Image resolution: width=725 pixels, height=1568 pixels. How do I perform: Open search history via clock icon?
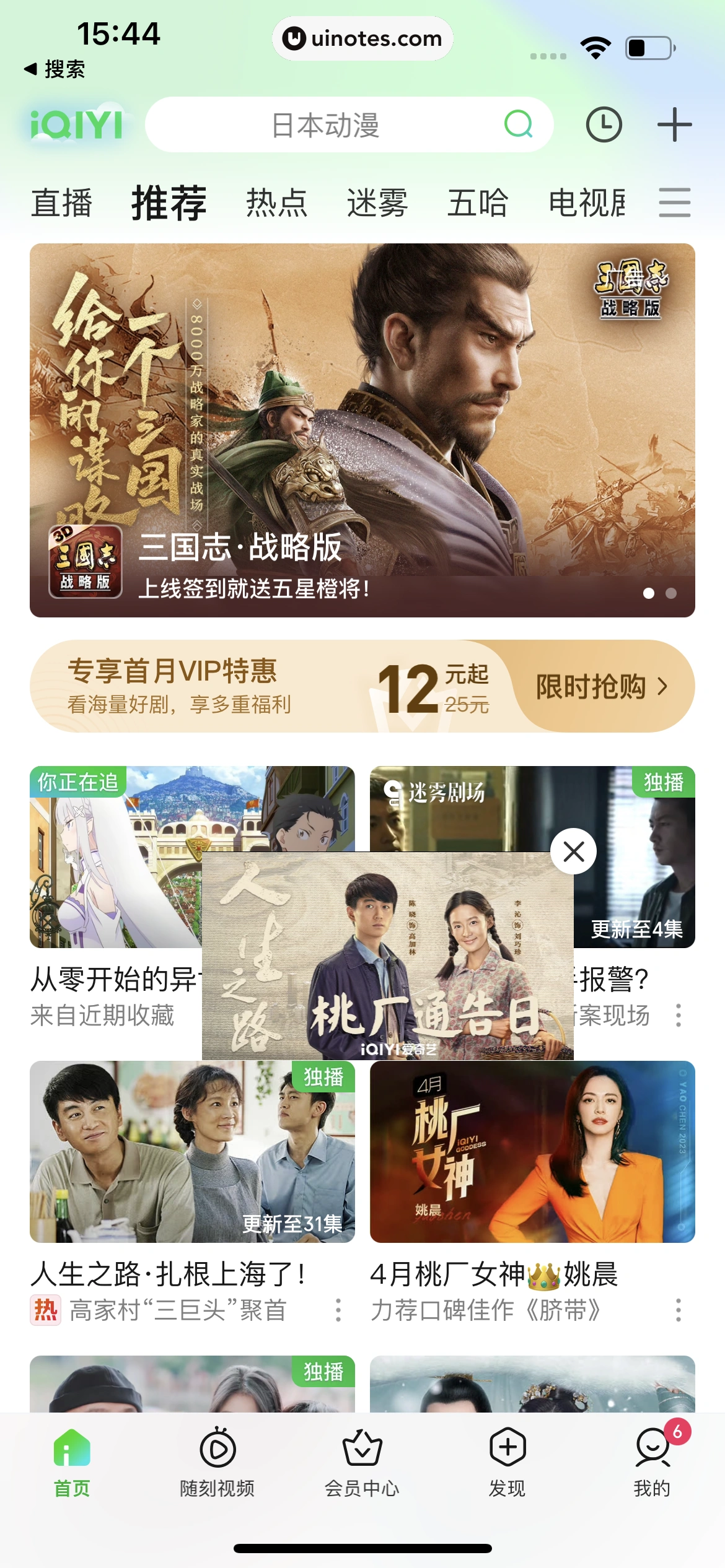coord(604,124)
